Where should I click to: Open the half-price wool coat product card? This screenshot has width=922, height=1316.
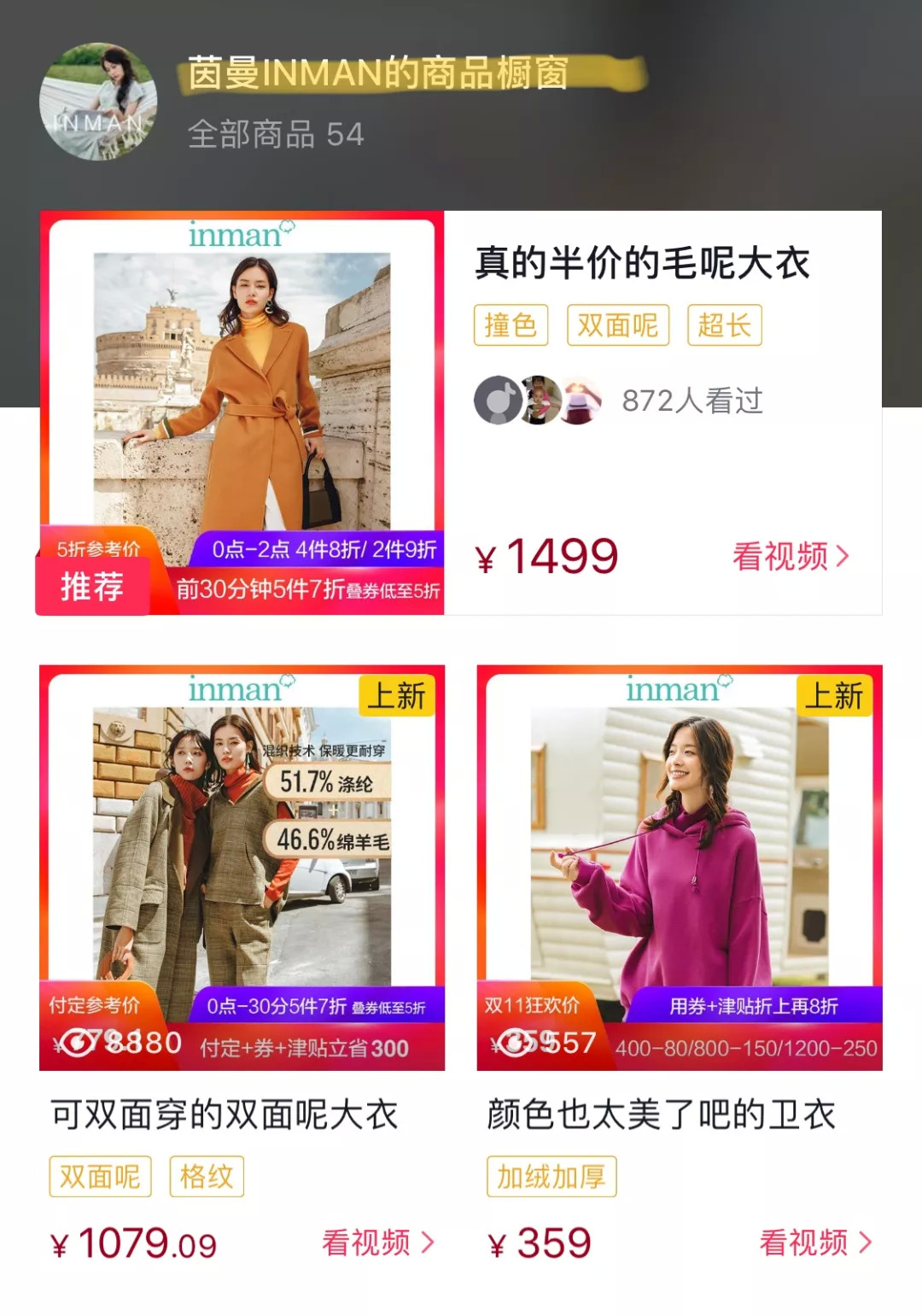click(x=642, y=263)
